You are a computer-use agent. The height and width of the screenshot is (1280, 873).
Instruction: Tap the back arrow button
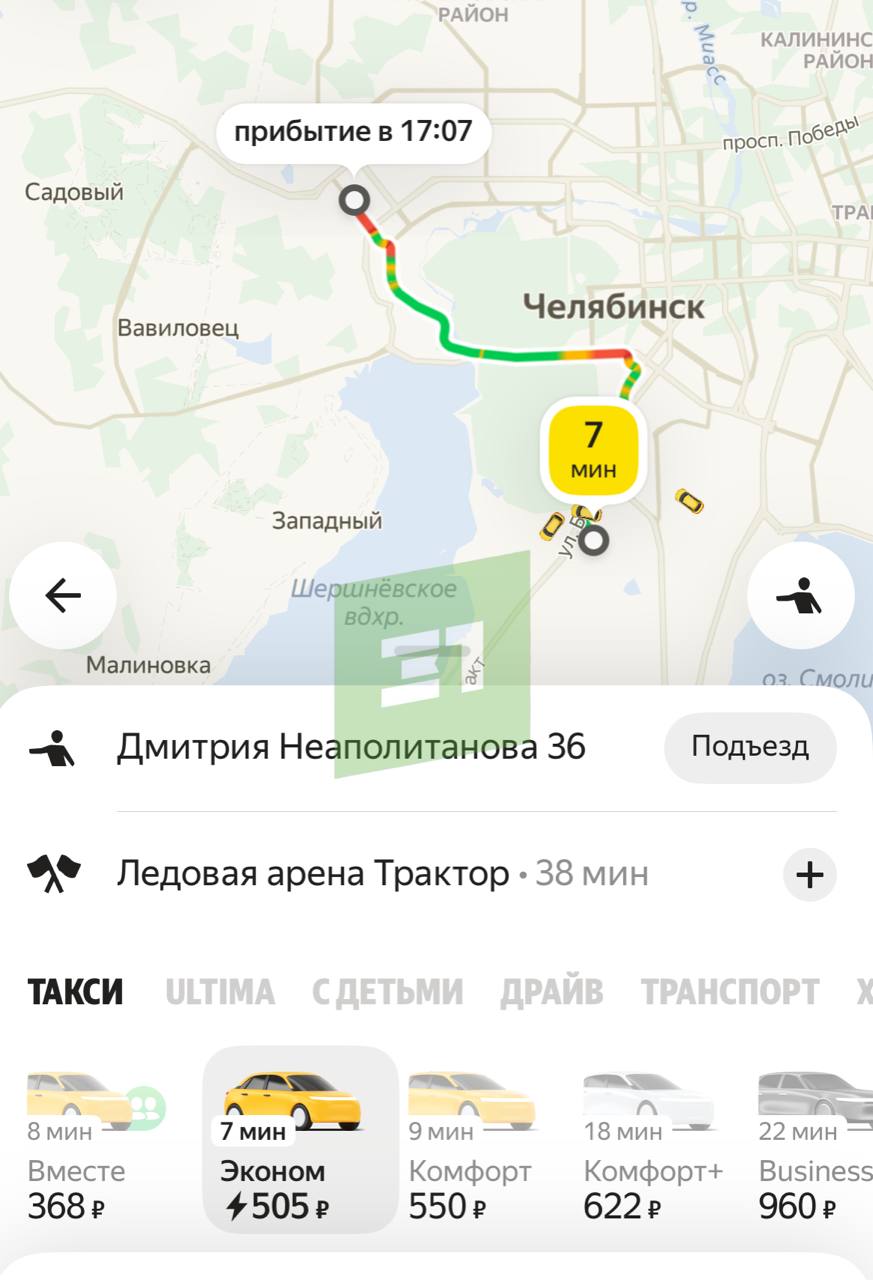point(62,595)
